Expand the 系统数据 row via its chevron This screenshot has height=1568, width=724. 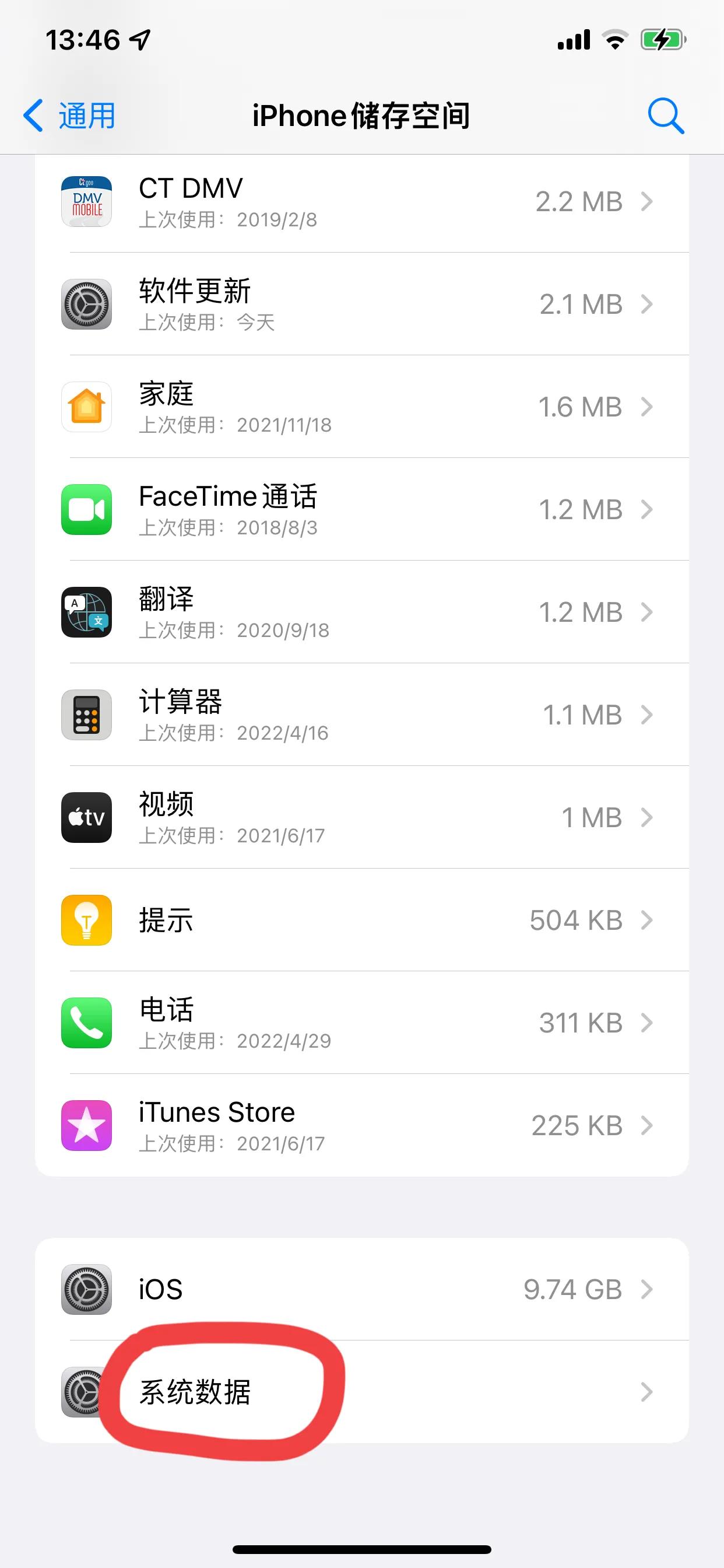click(x=646, y=1391)
